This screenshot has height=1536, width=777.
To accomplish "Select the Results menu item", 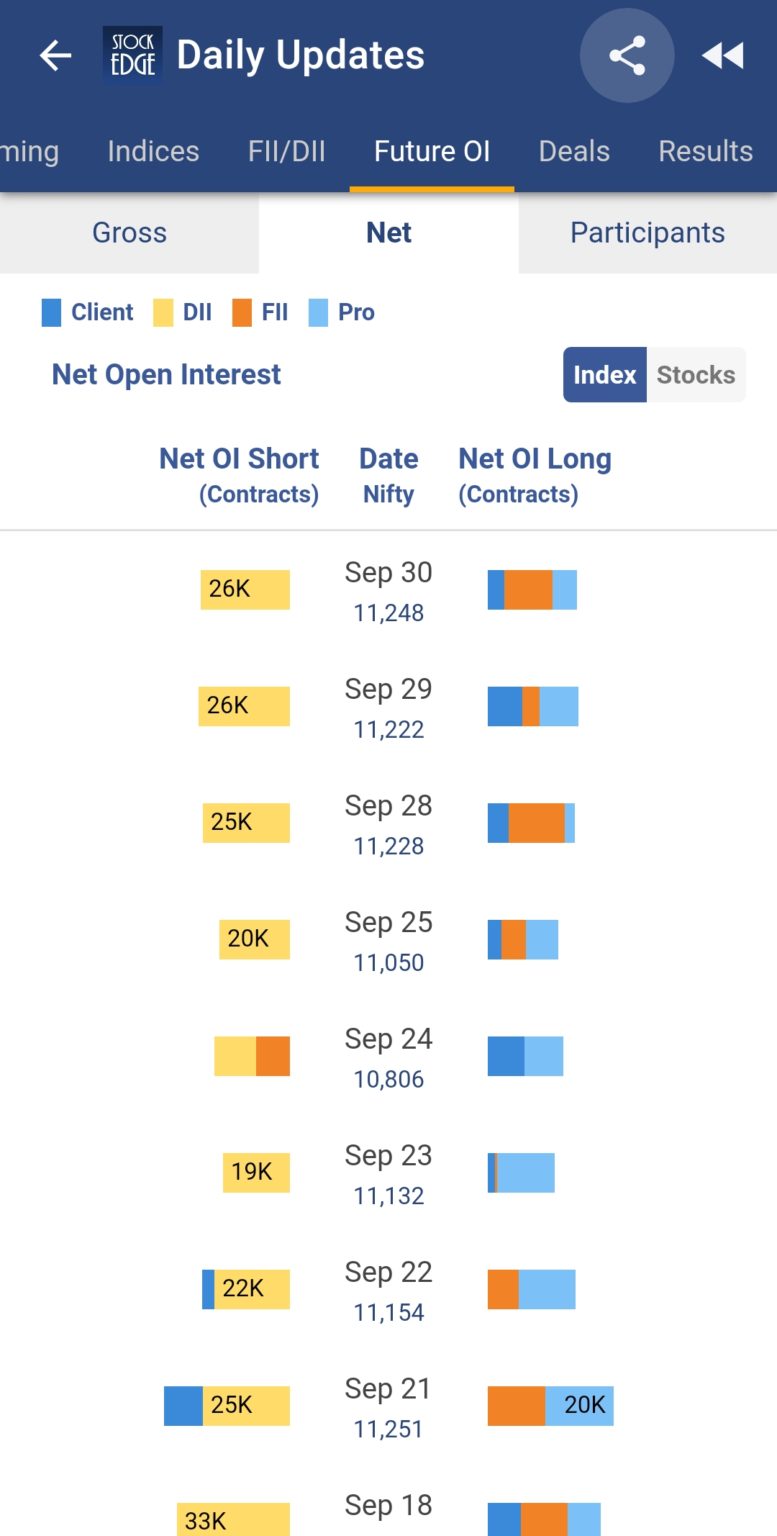I will (x=706, y=151).
